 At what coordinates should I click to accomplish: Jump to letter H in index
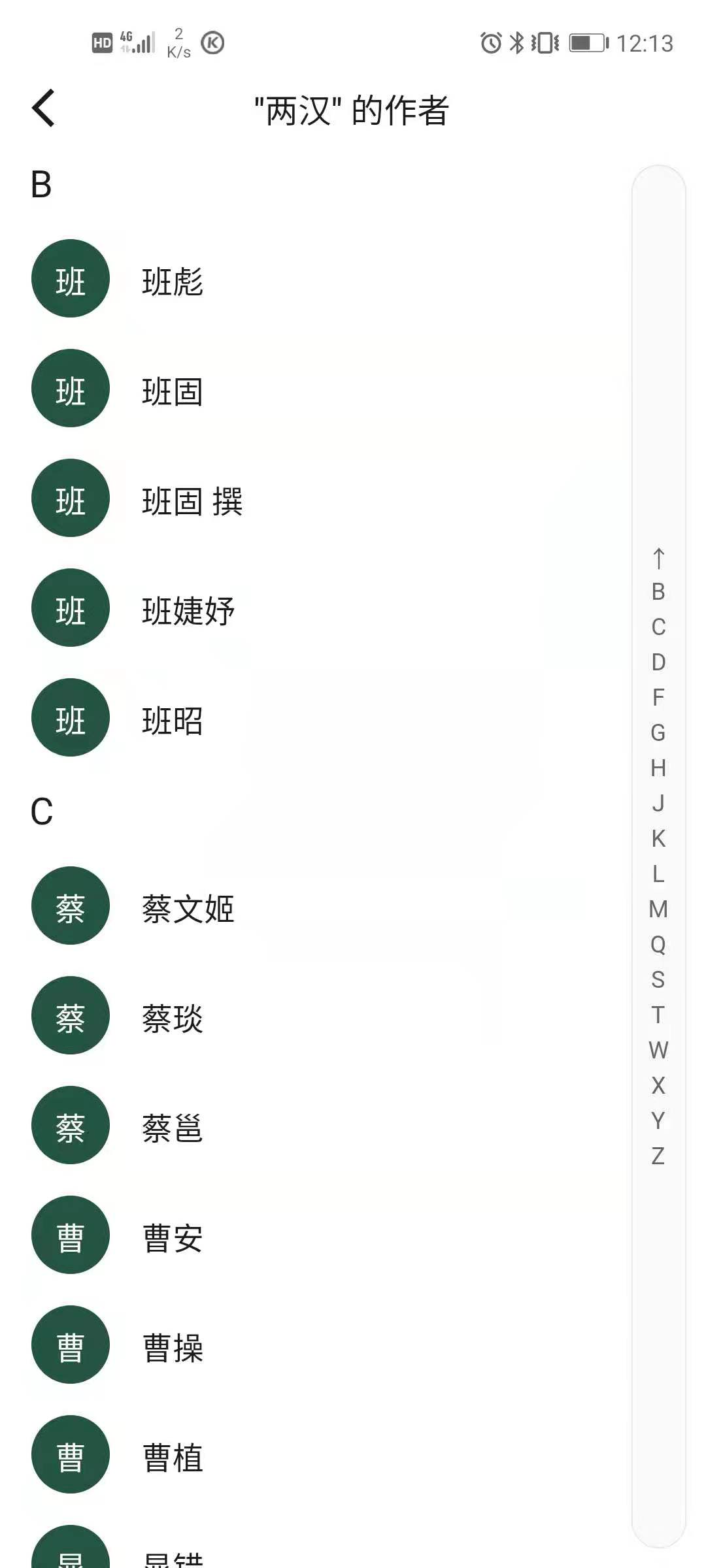coord(658,768)
